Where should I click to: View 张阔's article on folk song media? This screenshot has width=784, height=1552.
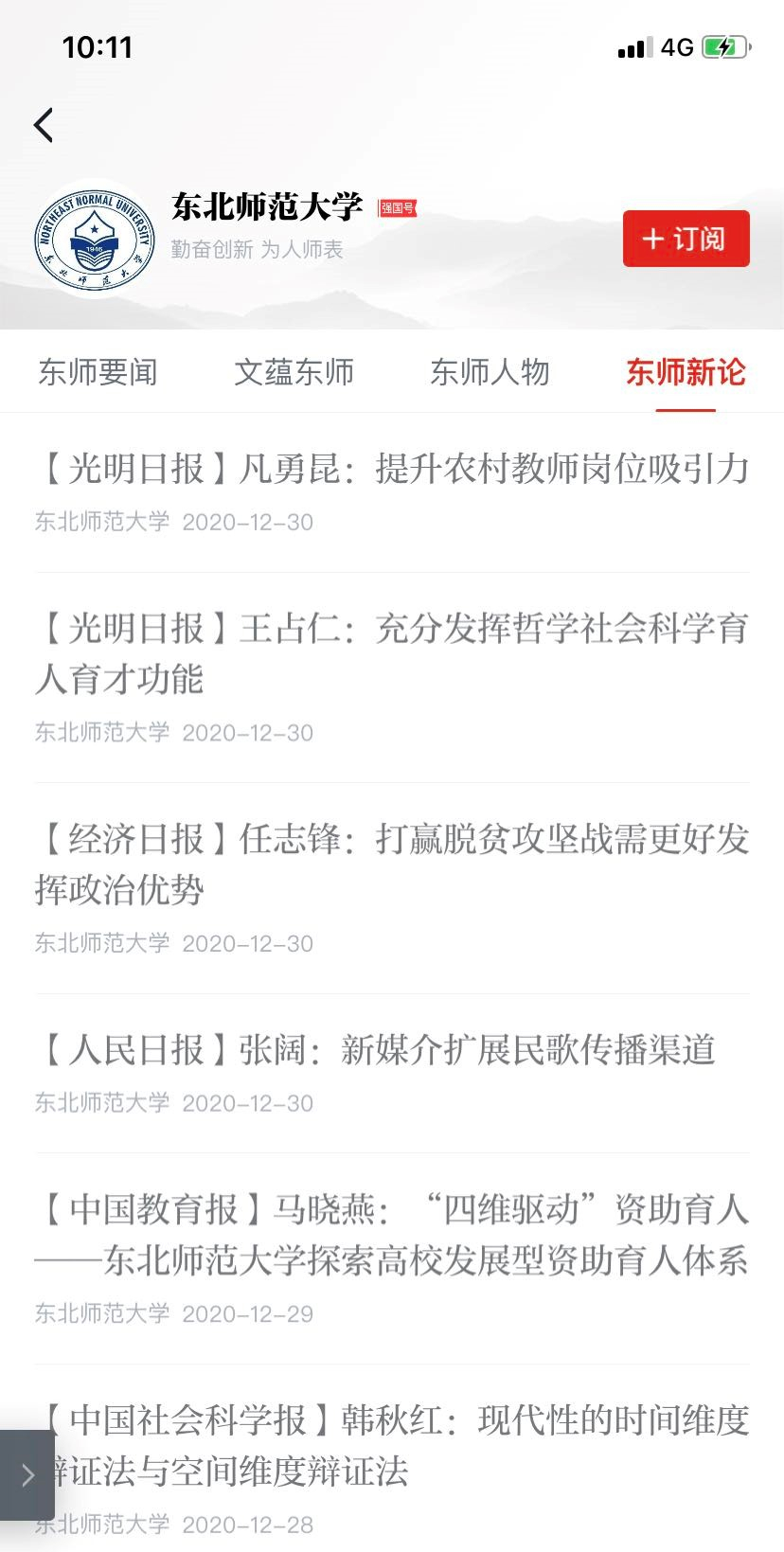pyautogui.click(x=375, y=1049)
